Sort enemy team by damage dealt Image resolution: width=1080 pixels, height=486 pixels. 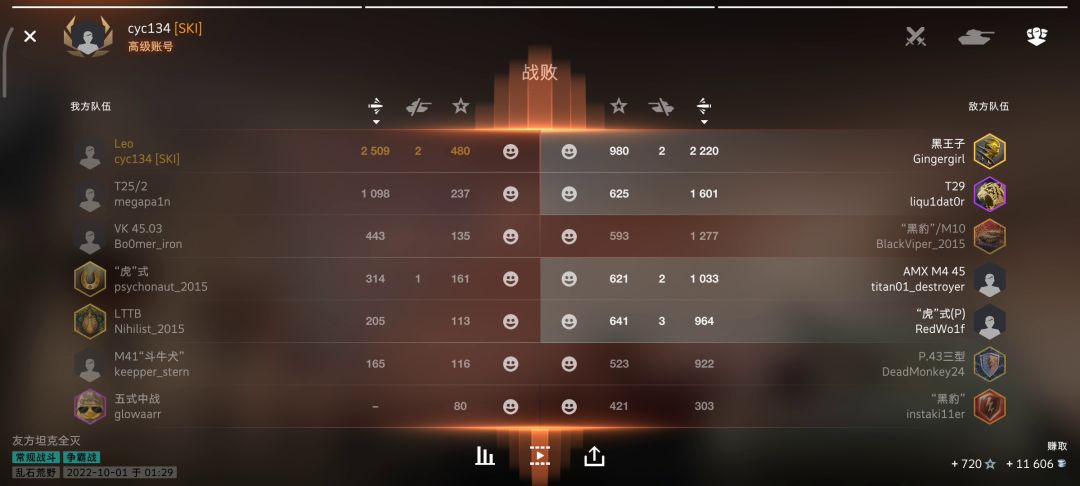[x=704, y=109]
